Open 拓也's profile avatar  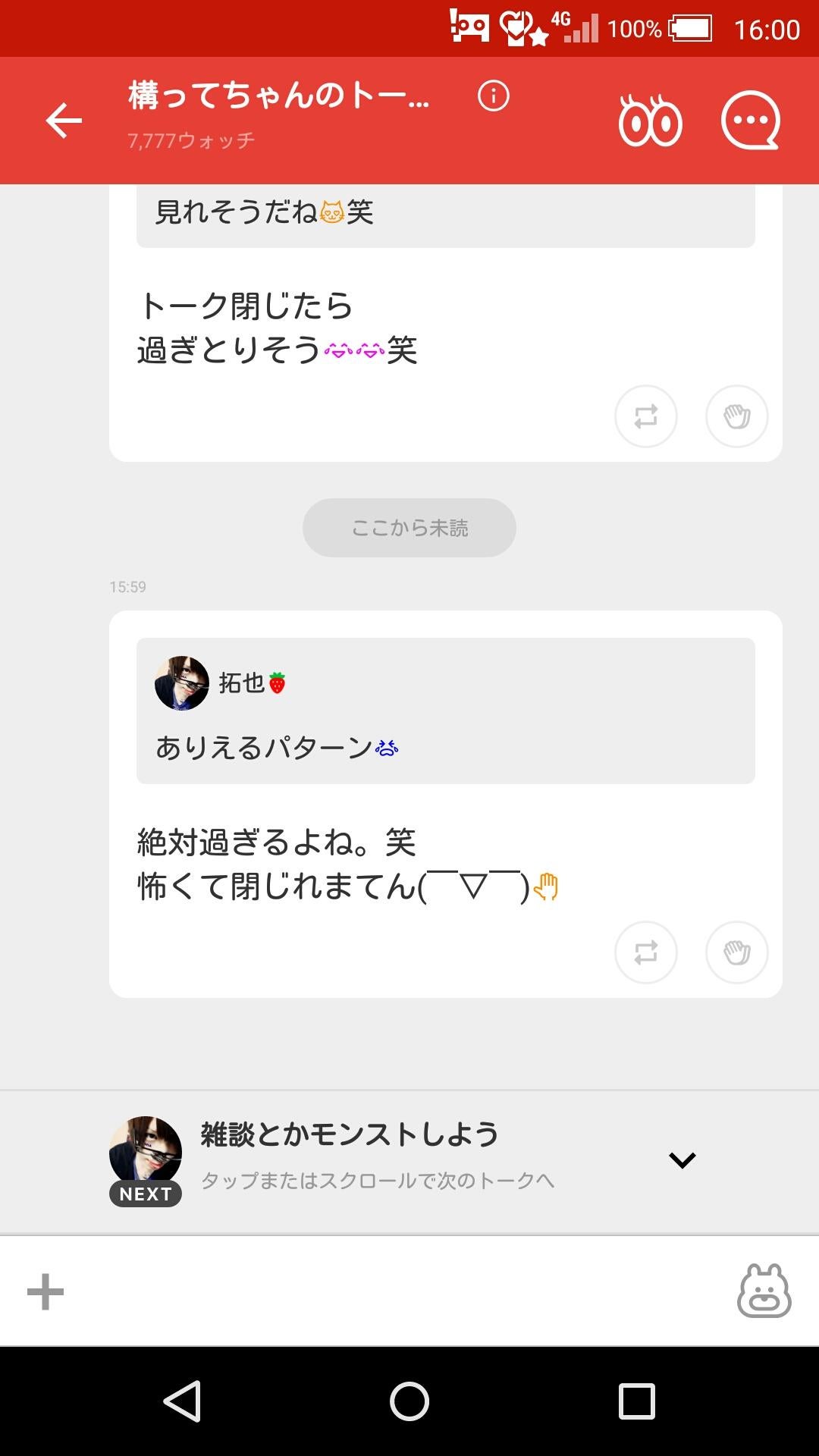182,682
